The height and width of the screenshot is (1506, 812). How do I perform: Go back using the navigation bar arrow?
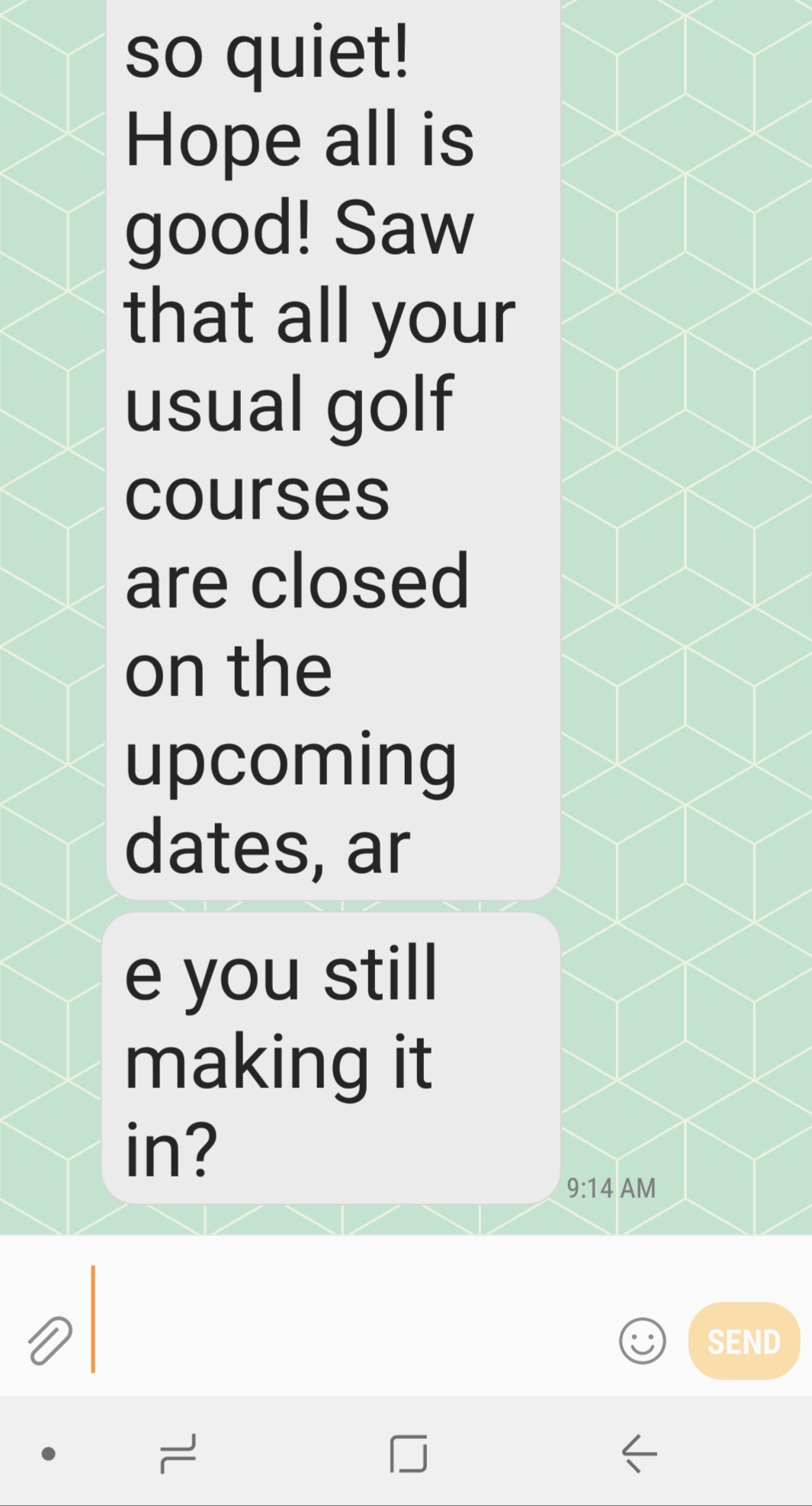click(x=639, y=1453)
